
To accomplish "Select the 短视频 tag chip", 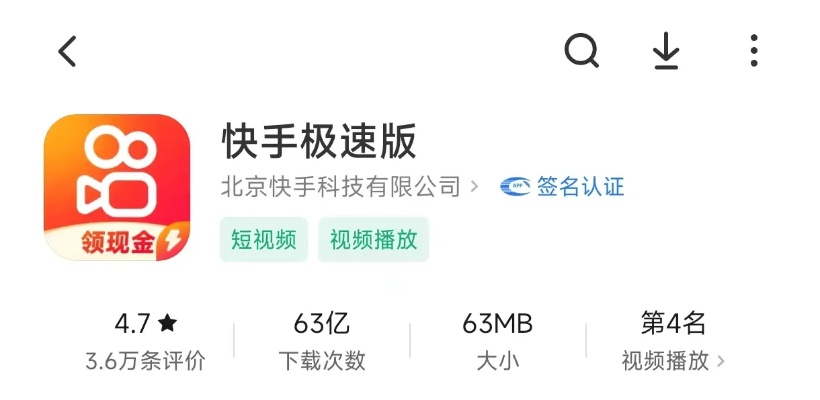I will 263,240.
